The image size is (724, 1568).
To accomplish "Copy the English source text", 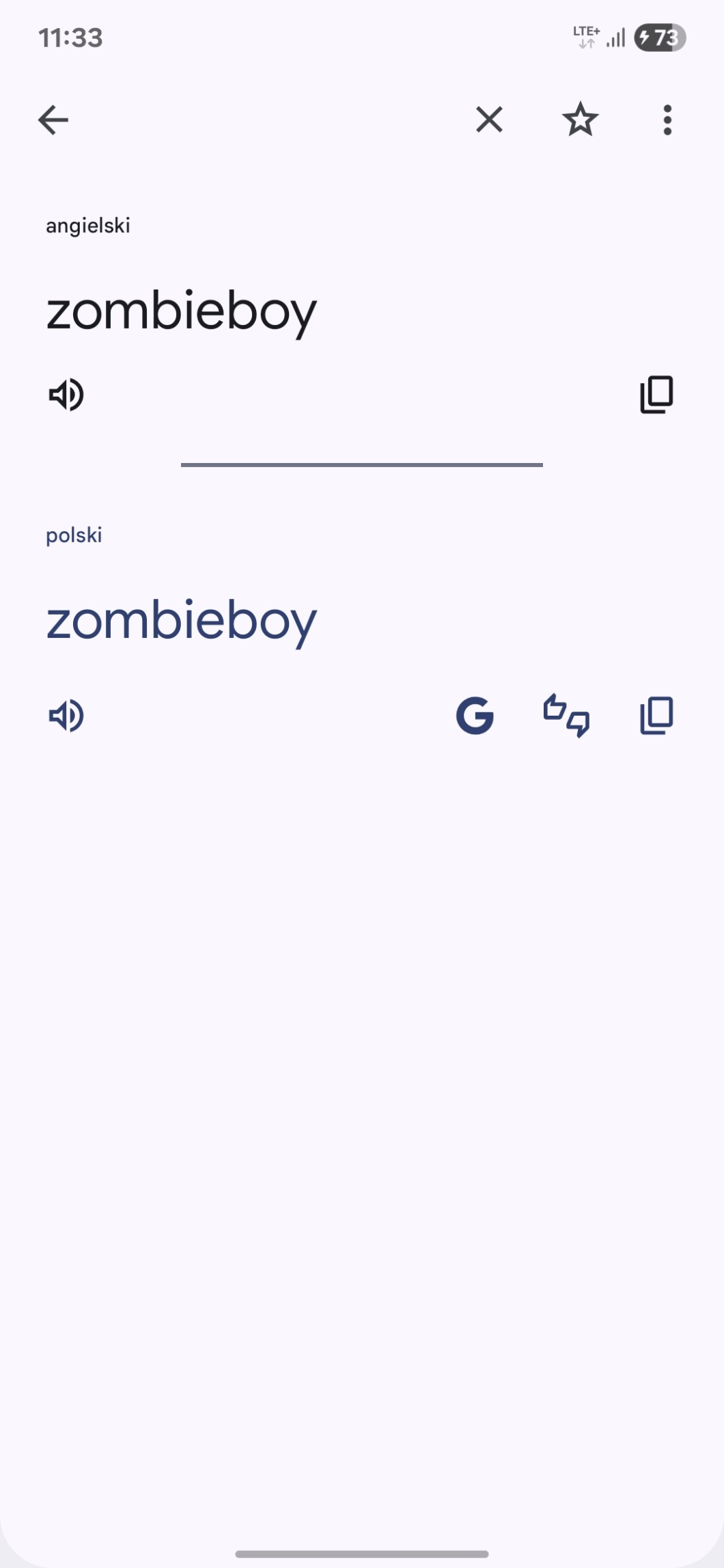I will pyautogui.click(x=656, y=395).
